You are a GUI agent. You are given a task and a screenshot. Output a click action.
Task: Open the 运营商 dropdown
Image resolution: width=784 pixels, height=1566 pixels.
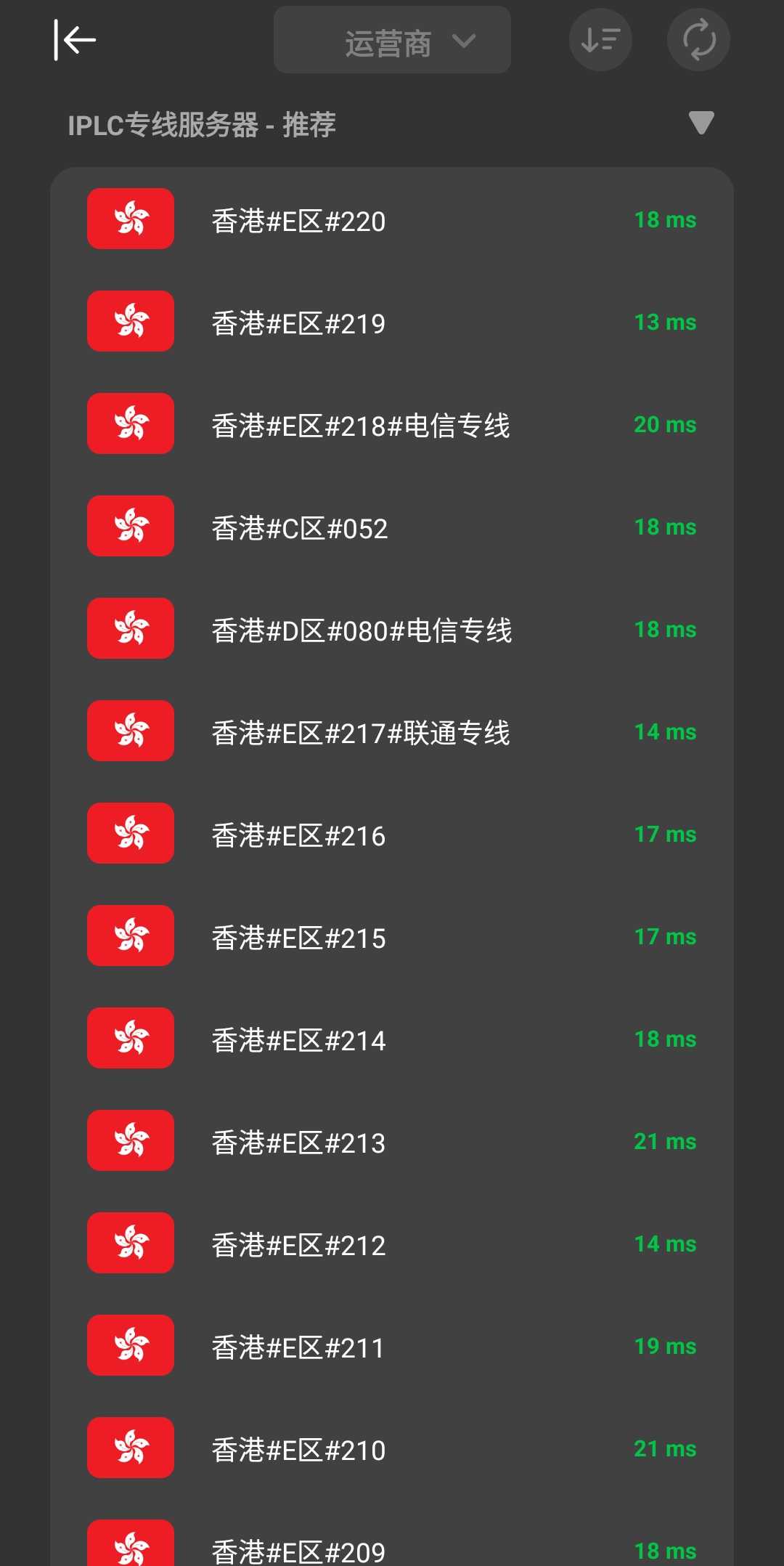click(392, 40)
